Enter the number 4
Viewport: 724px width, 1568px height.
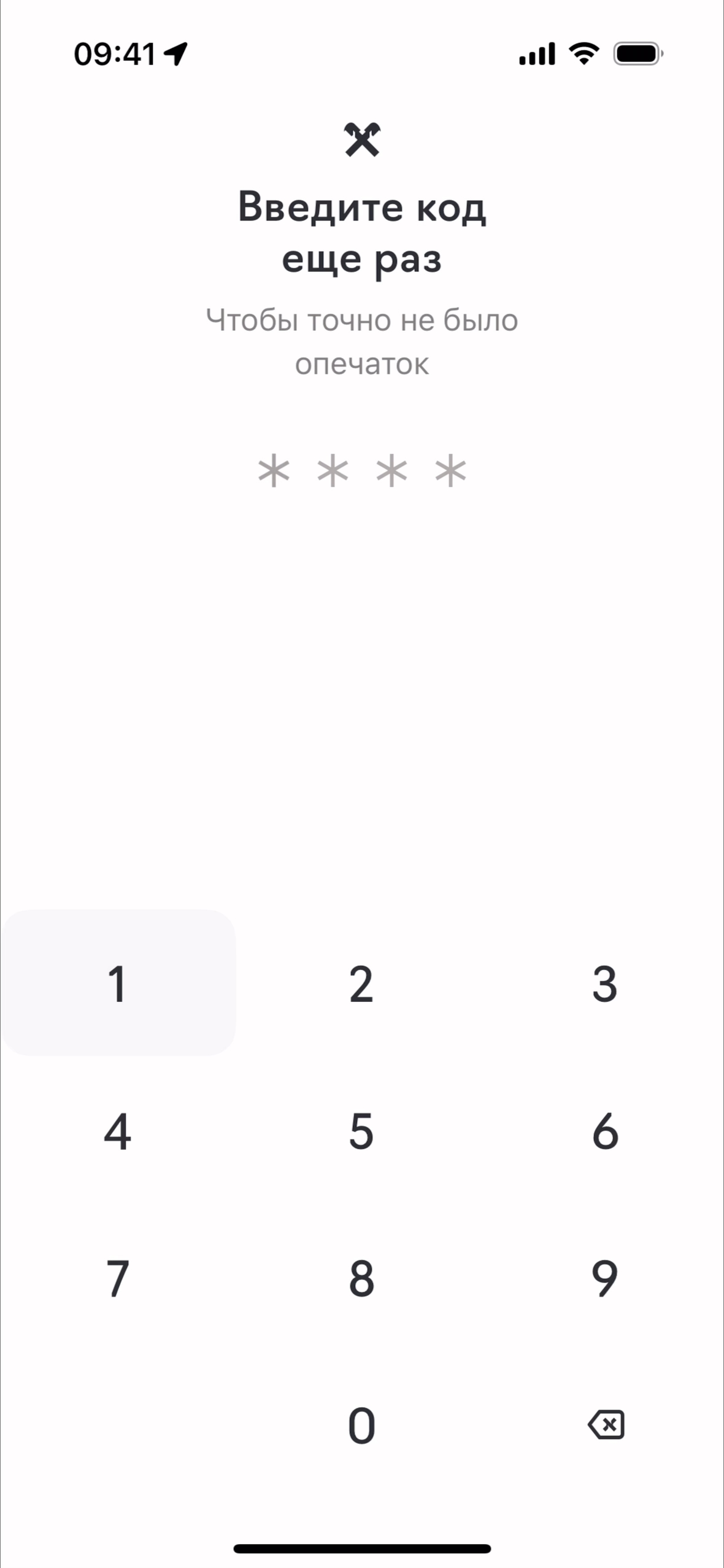click(x=117, y=1131)
